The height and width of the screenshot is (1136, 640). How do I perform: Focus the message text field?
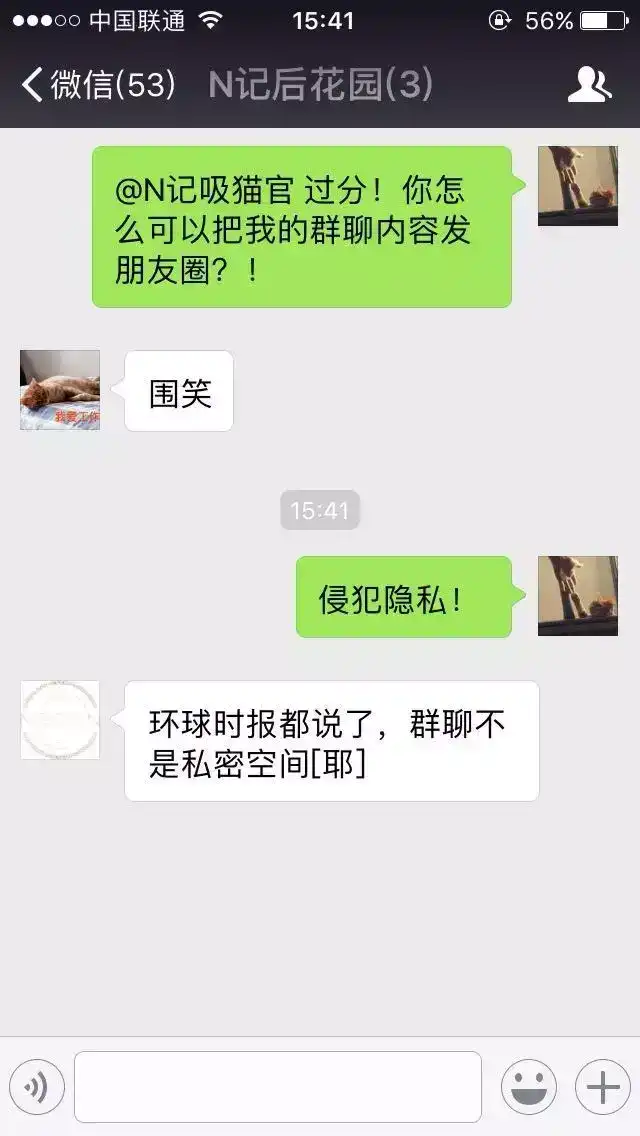(277, 1087)
